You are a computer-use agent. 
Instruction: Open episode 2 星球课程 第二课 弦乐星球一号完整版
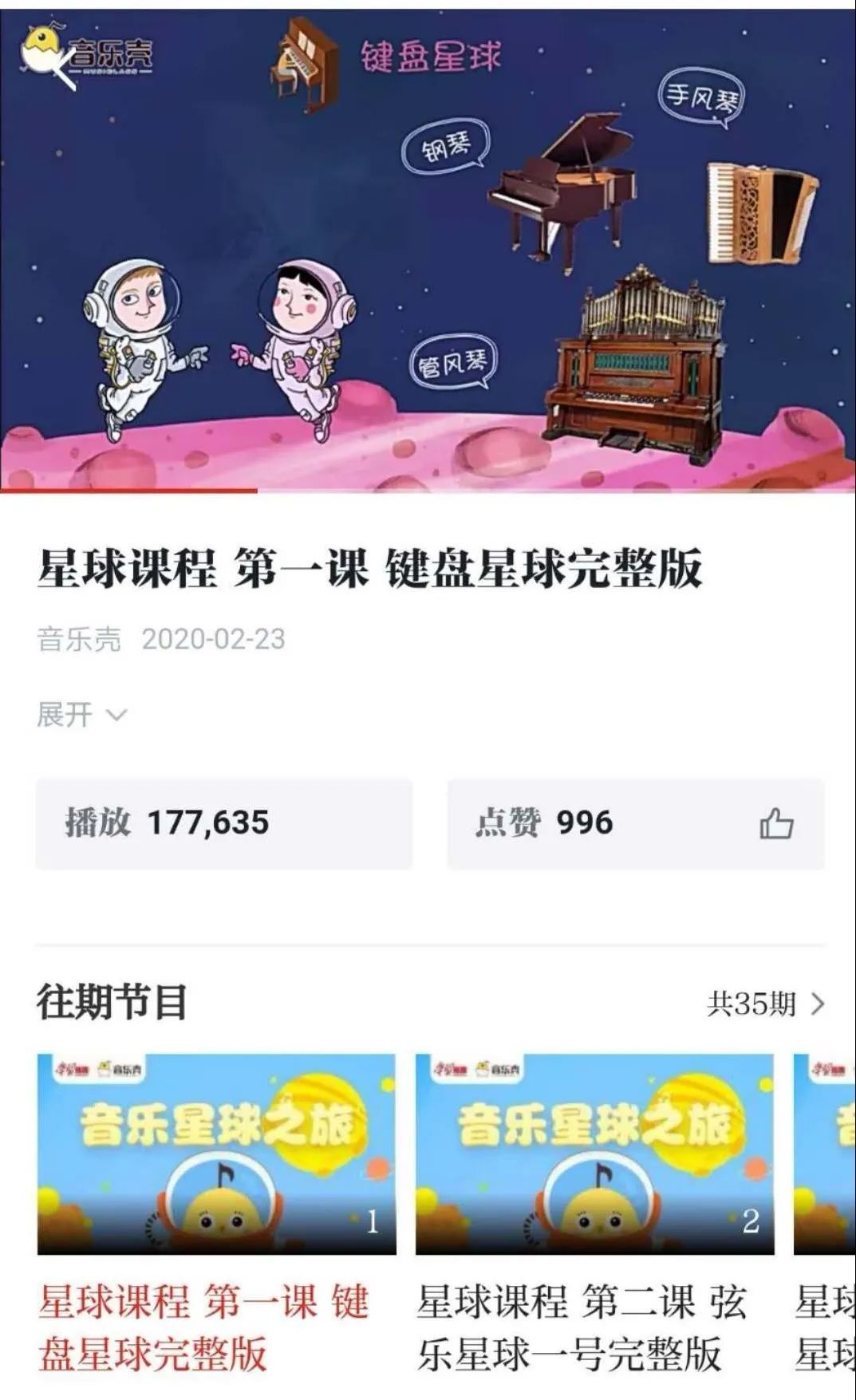(594, 1154)
